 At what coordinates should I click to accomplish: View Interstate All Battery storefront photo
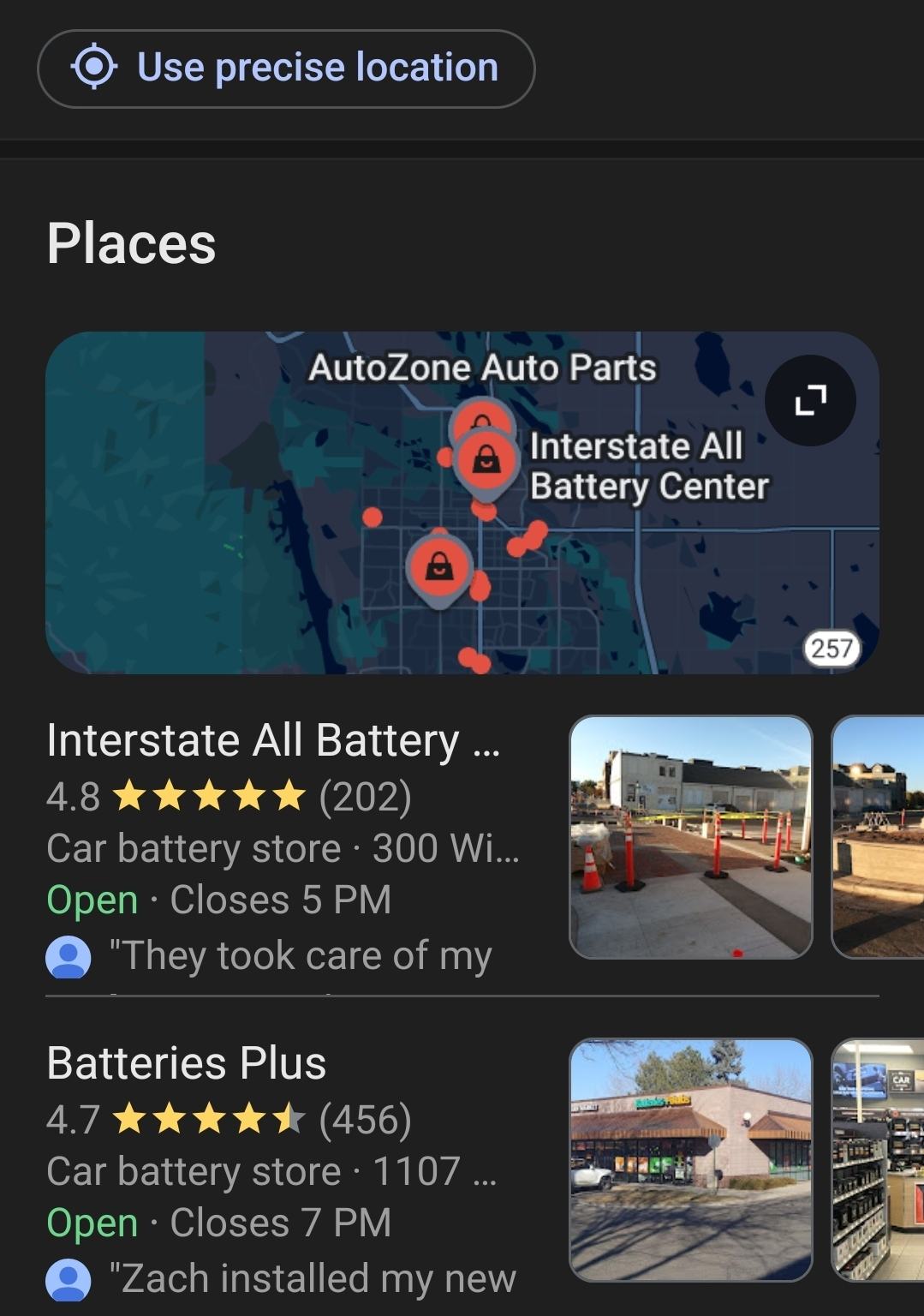coord(691,836)
